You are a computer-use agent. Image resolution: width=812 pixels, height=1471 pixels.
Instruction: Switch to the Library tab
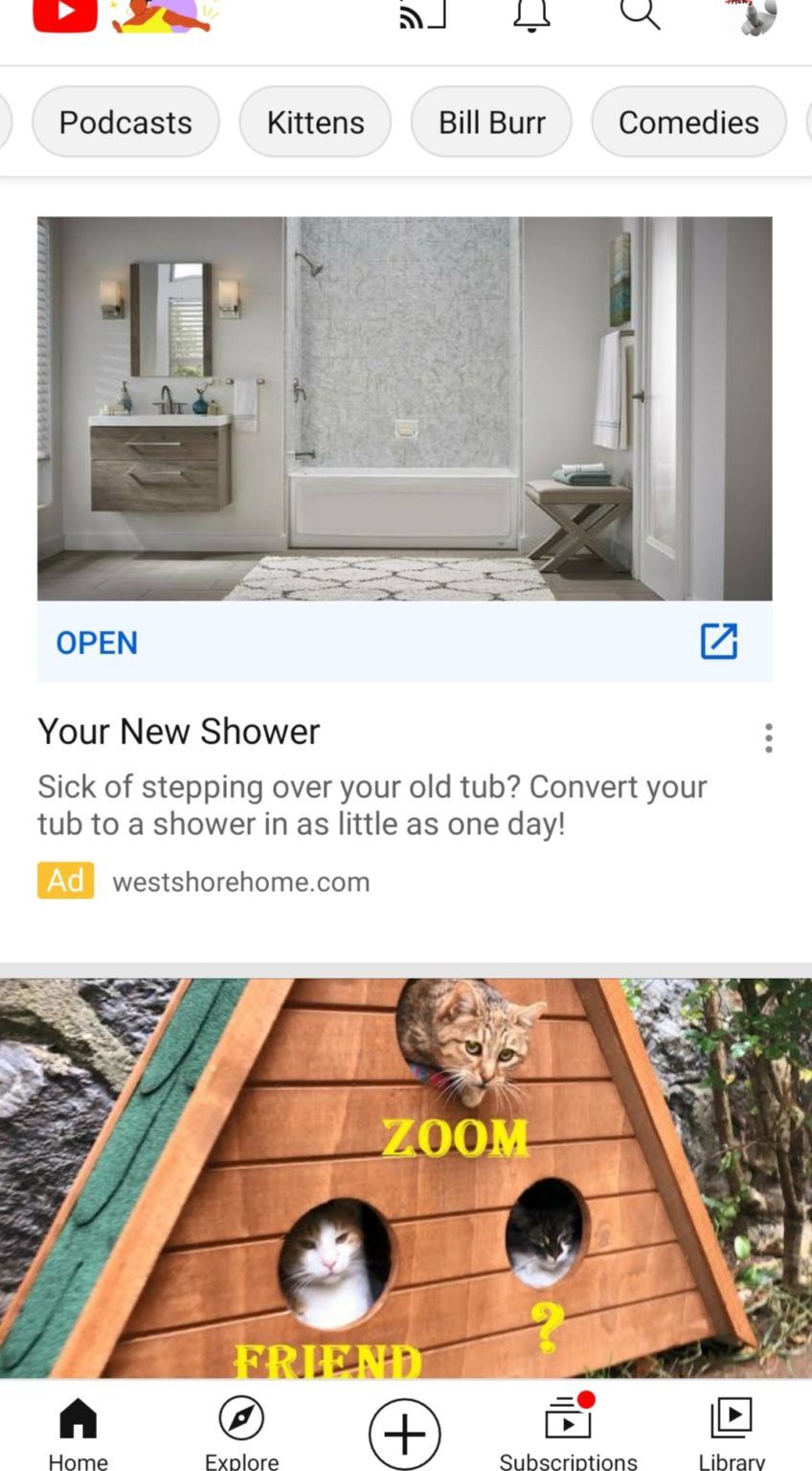732,1432
